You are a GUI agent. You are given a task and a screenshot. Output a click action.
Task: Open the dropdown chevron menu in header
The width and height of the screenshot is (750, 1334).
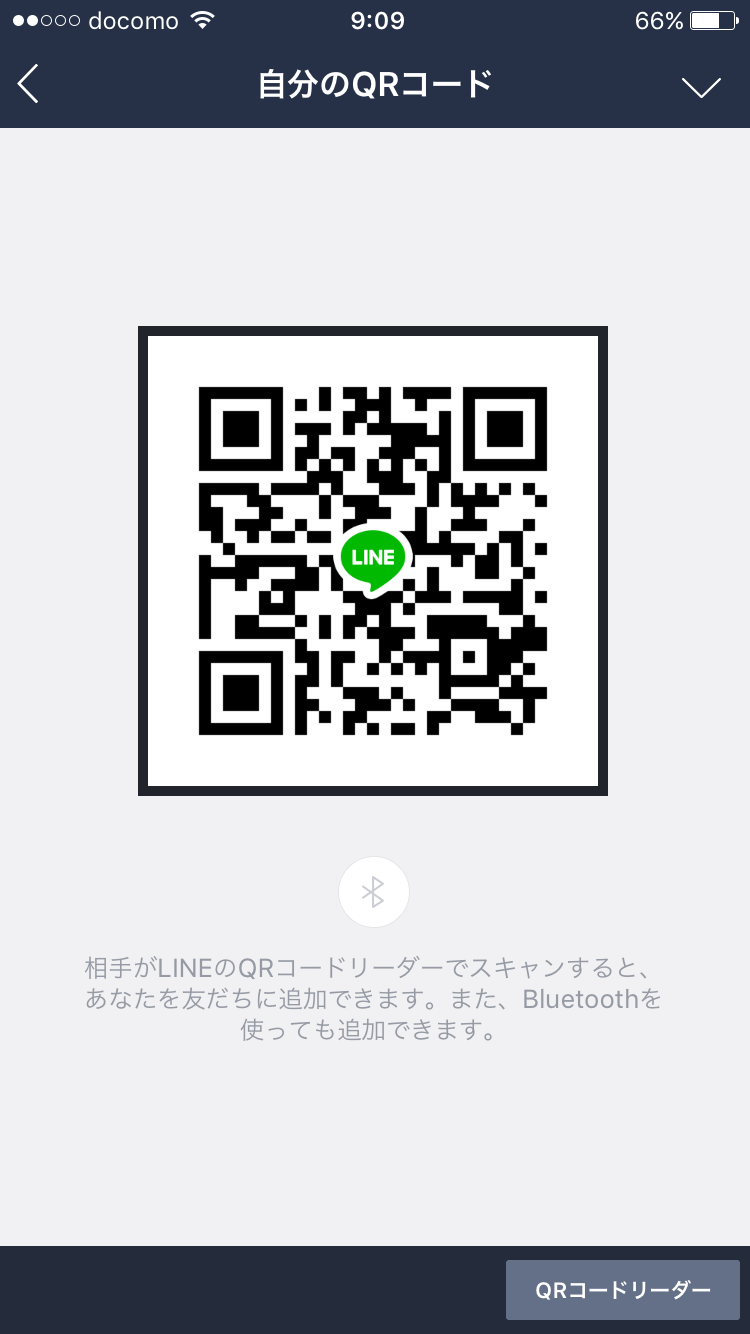(x=701, y=87)
